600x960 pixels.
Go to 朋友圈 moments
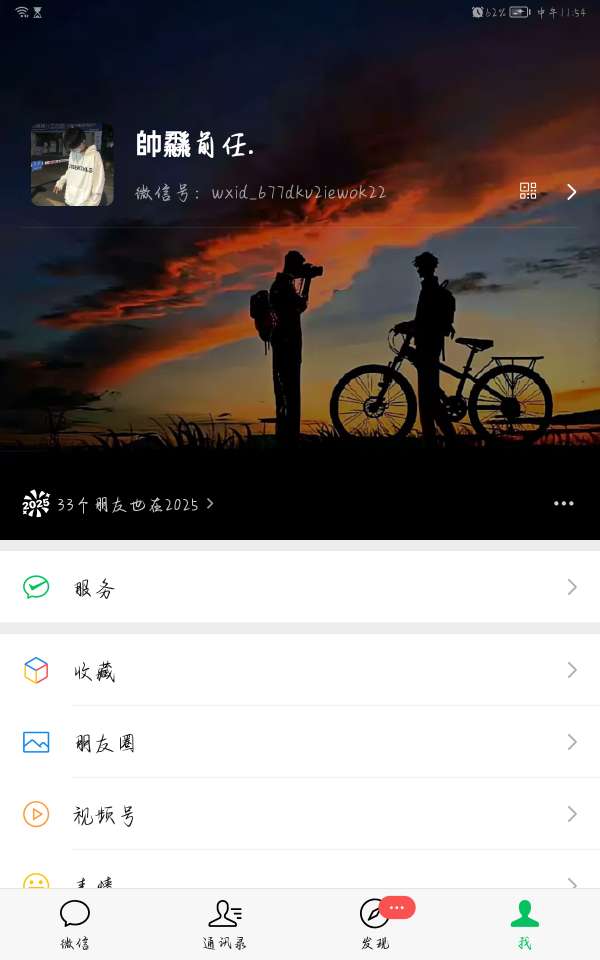point(300,743)
